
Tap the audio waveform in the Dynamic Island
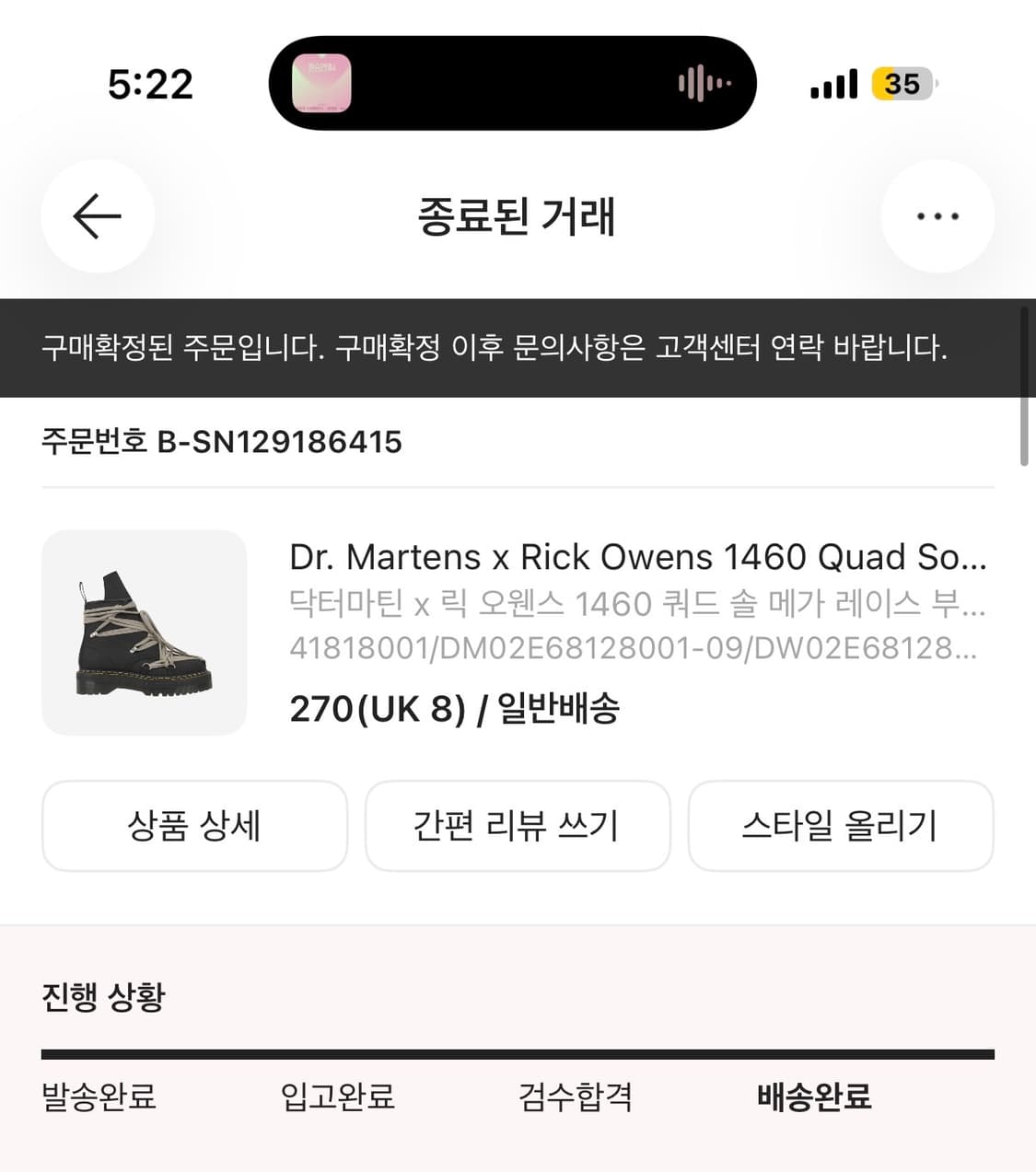703,82
